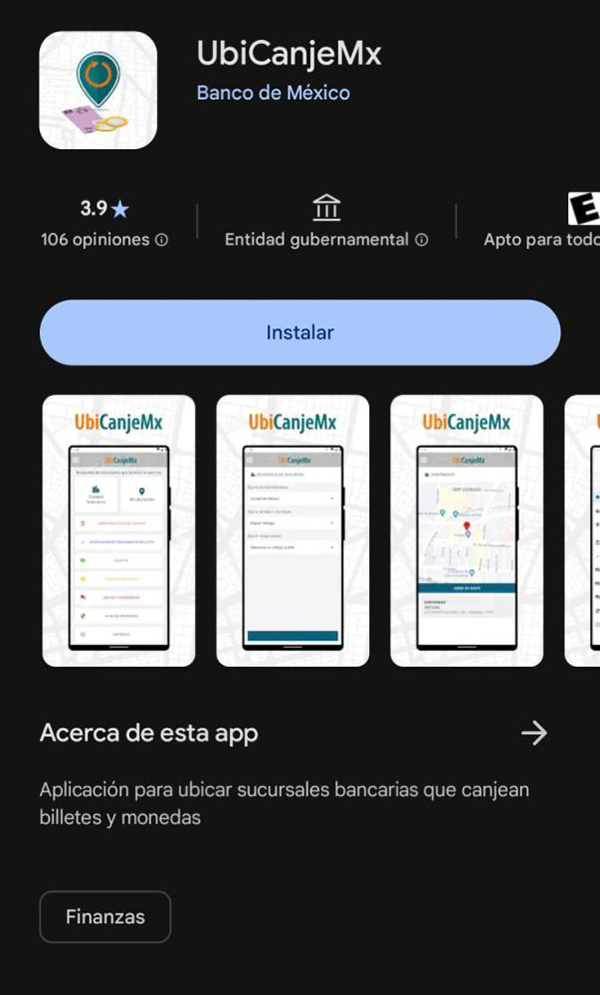Viewport: 600px width, 995px height.
Task: Open the second screenshot with branch search form
Action: pos(293,530)
